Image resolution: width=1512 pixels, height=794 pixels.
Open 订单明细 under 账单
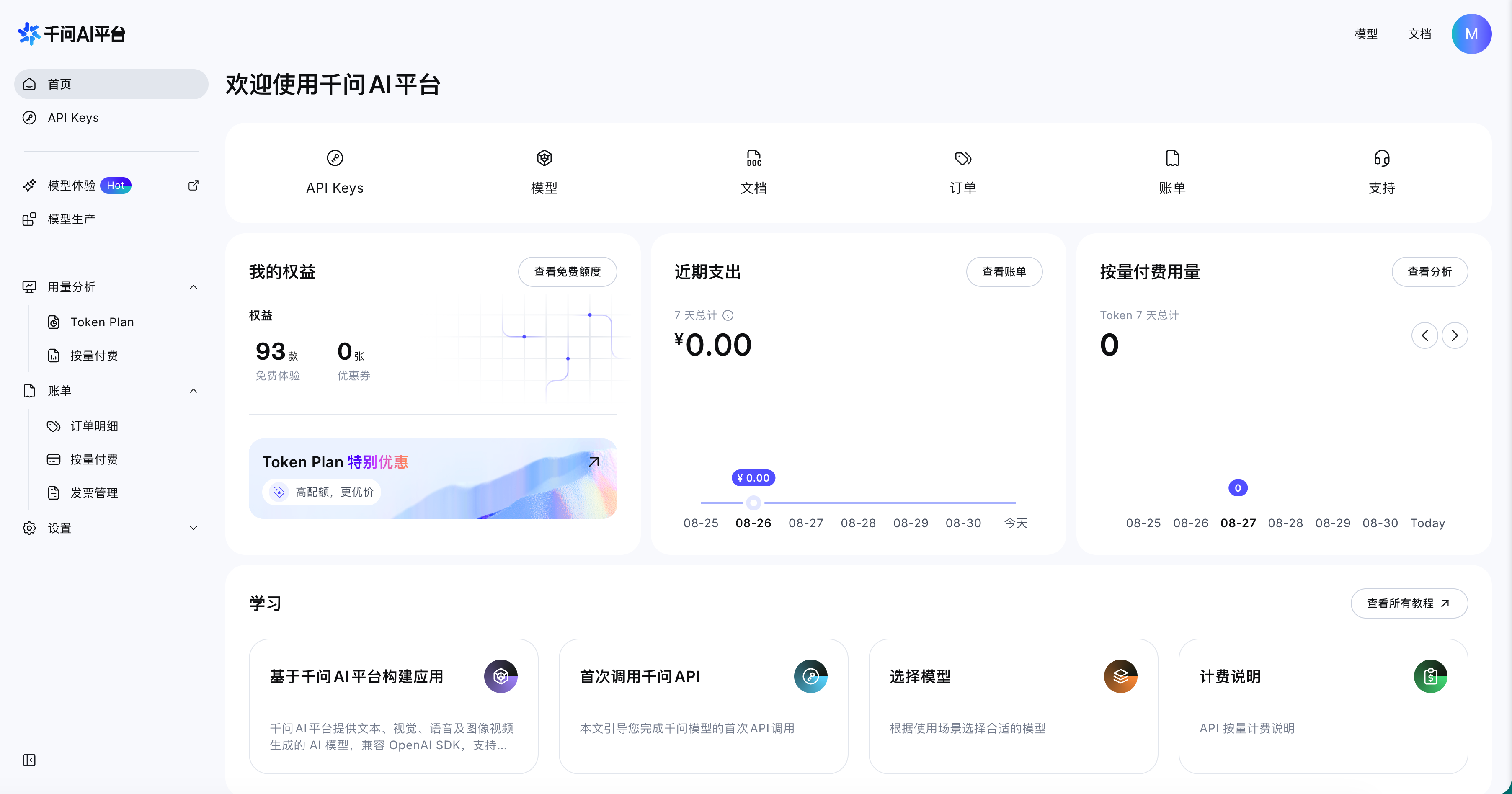[123, 426]
